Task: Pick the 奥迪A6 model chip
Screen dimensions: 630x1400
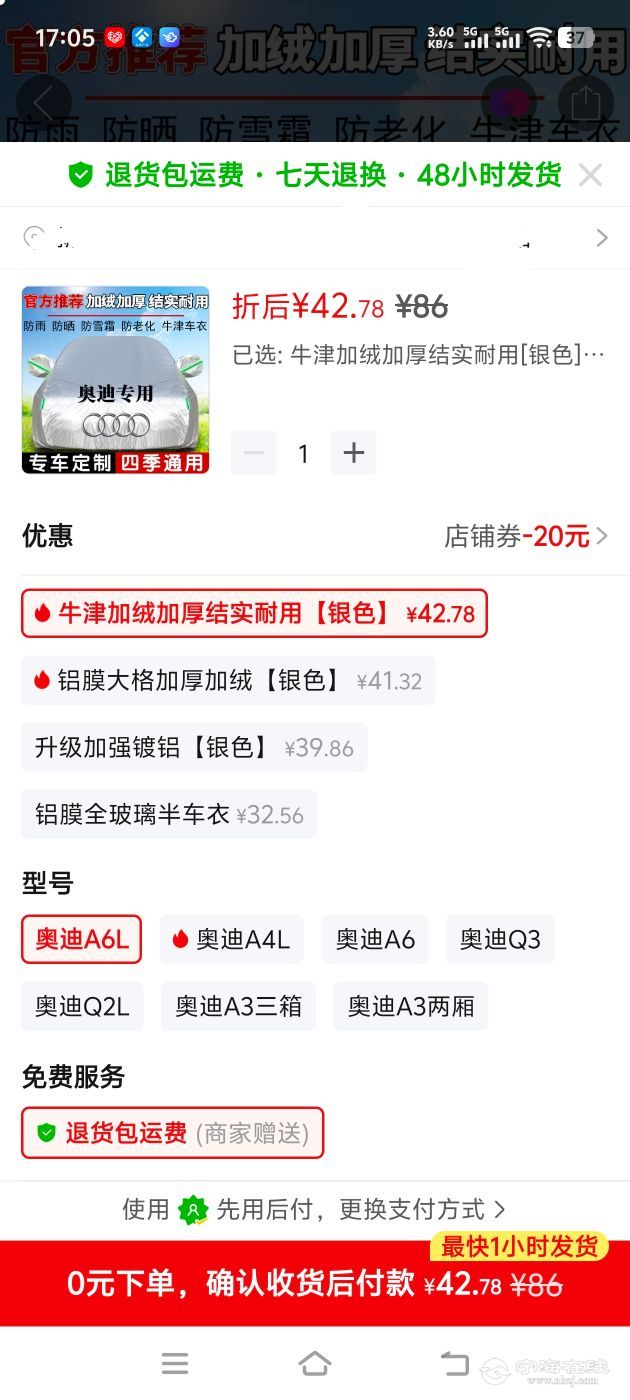Action: pos(375,939)
